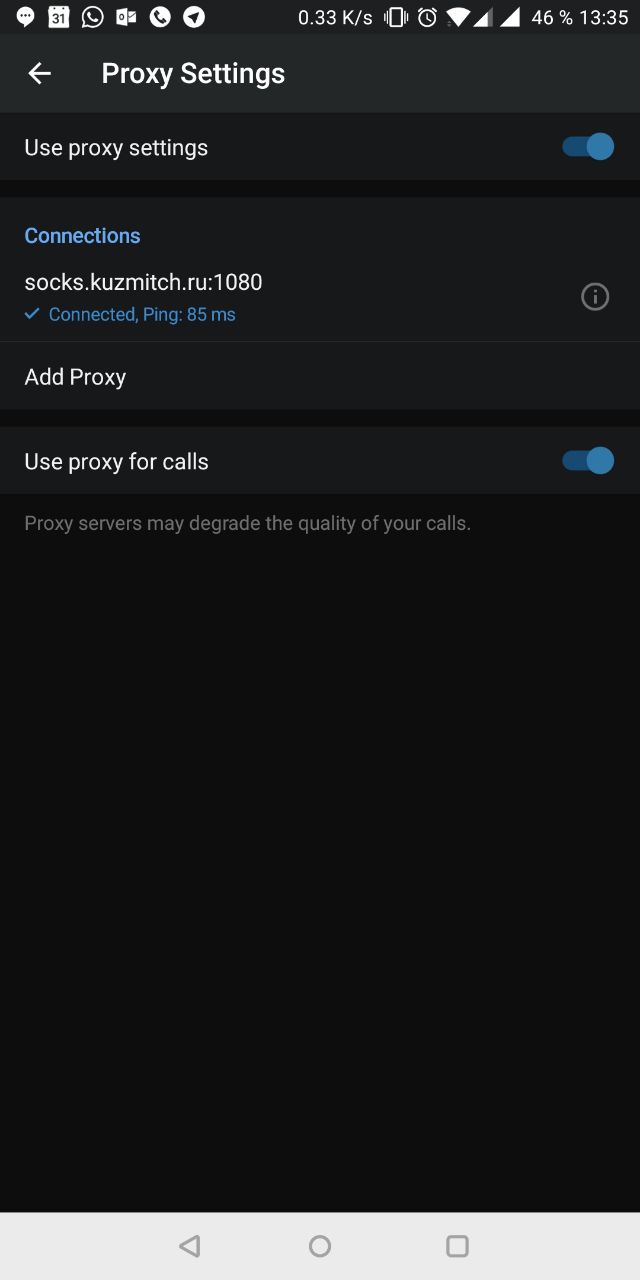This screenshot has width=640, height=1280.
Task: Open info for socks.kuzmitch.ru proxy
Action: (x=595, y=297)
